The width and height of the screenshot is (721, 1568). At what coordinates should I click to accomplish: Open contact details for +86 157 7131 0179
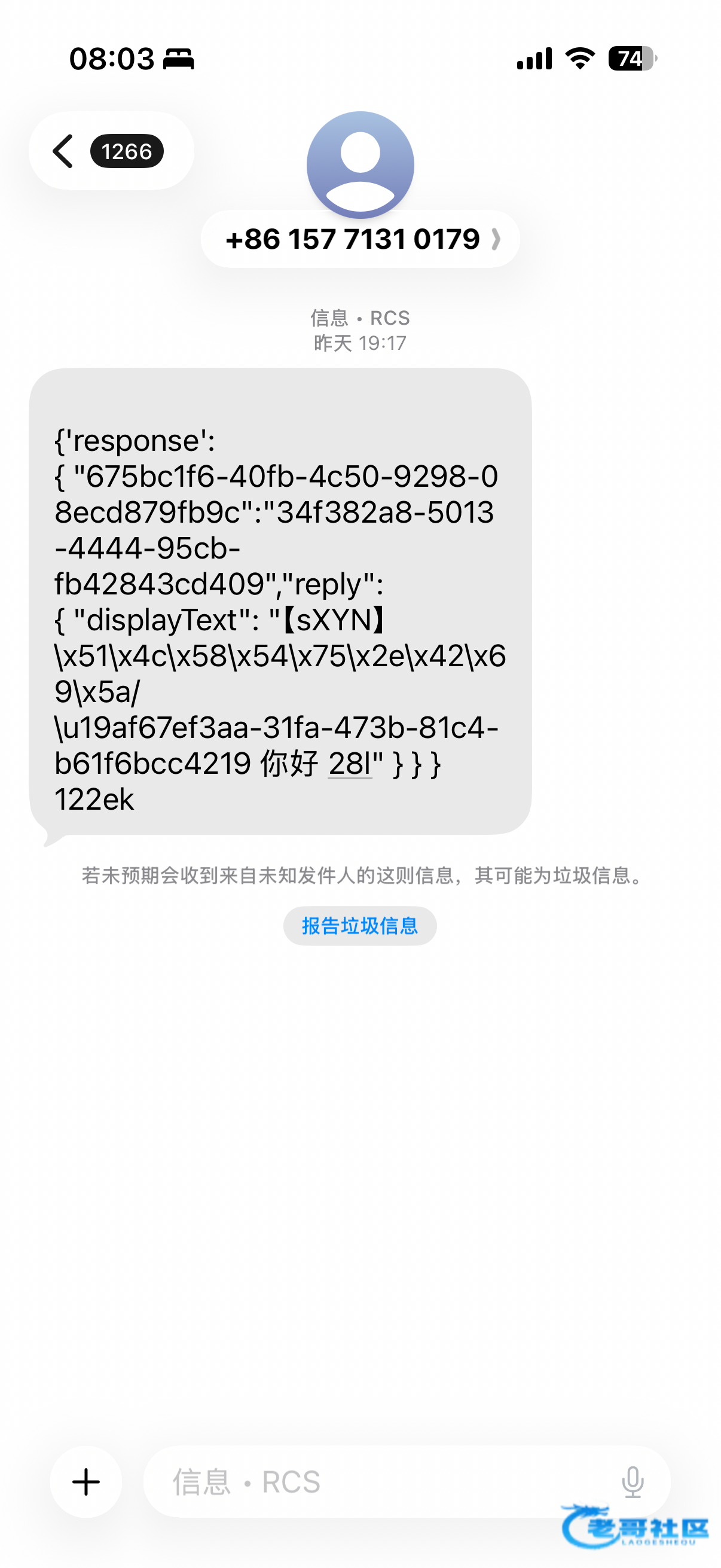pyautogui.click(x=360, y=239)
